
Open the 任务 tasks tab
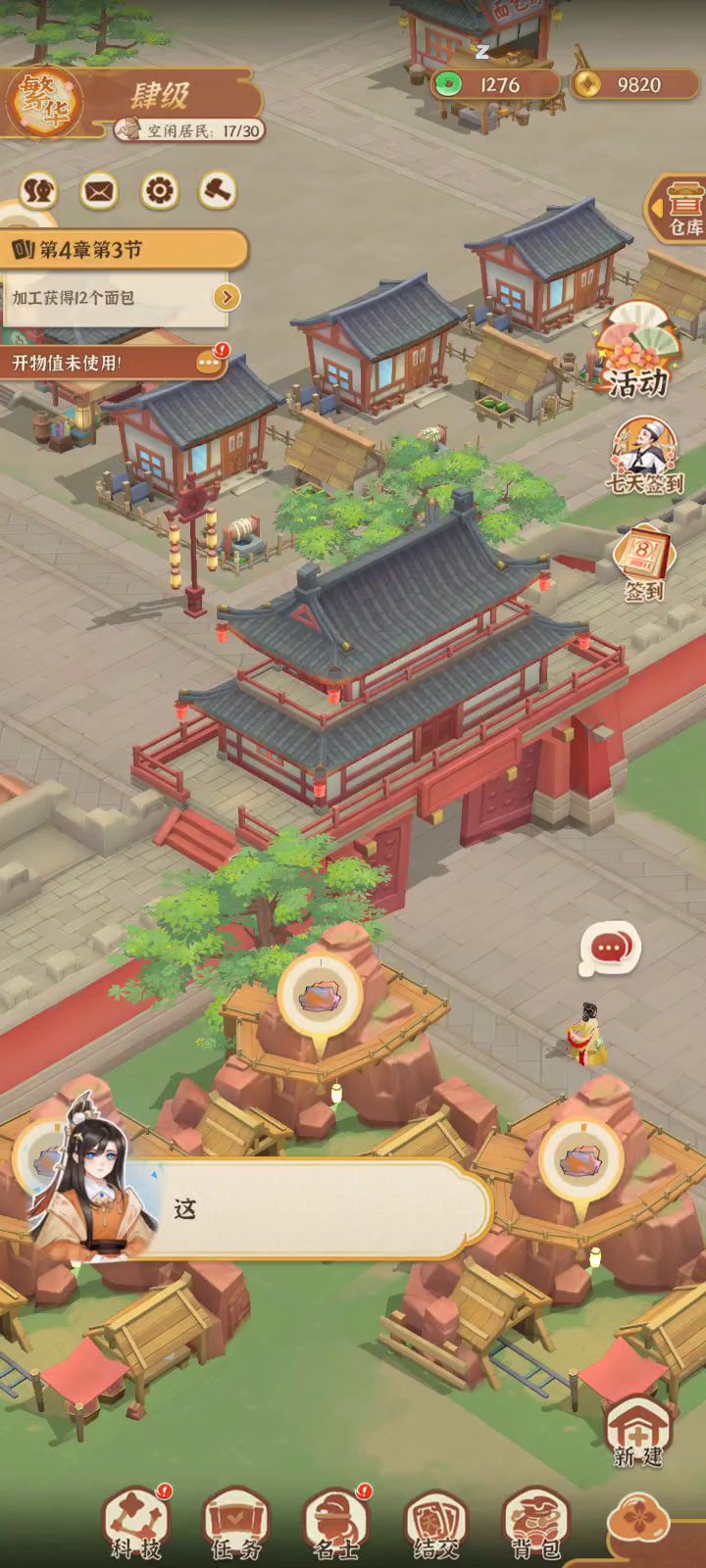pyautogui.click(x=235, y=1524)
